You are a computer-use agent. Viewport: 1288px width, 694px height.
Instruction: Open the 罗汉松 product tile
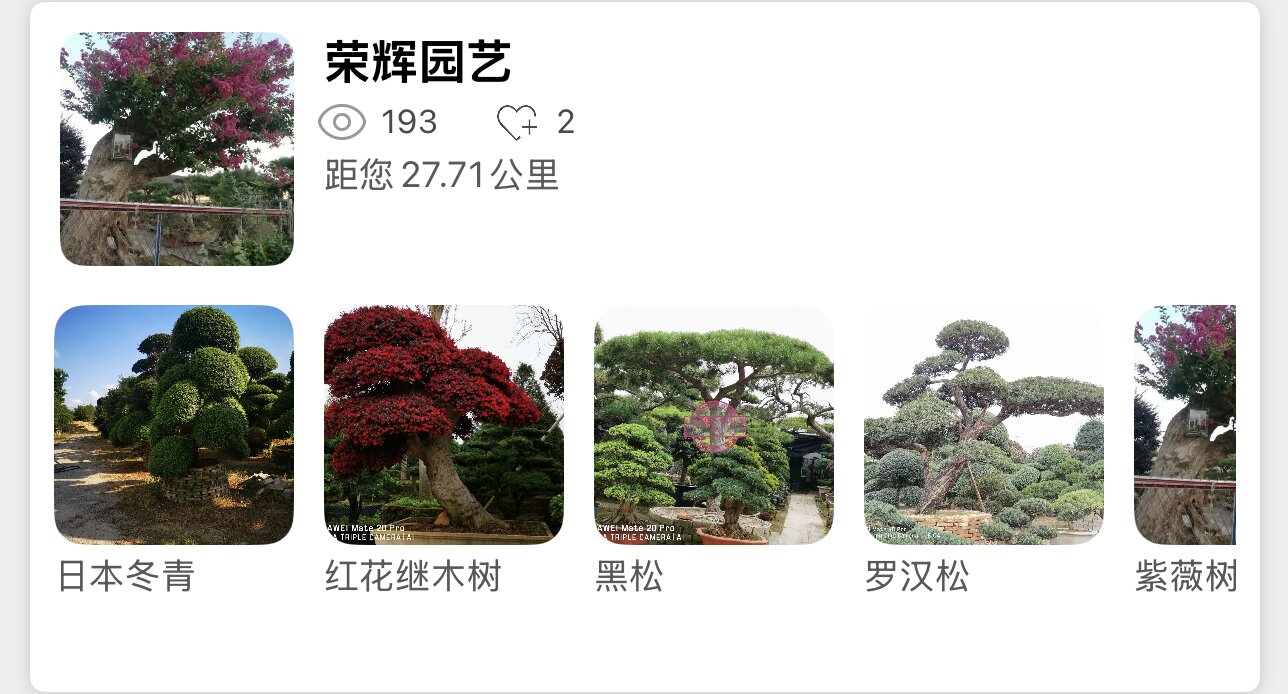click(984, 425)
